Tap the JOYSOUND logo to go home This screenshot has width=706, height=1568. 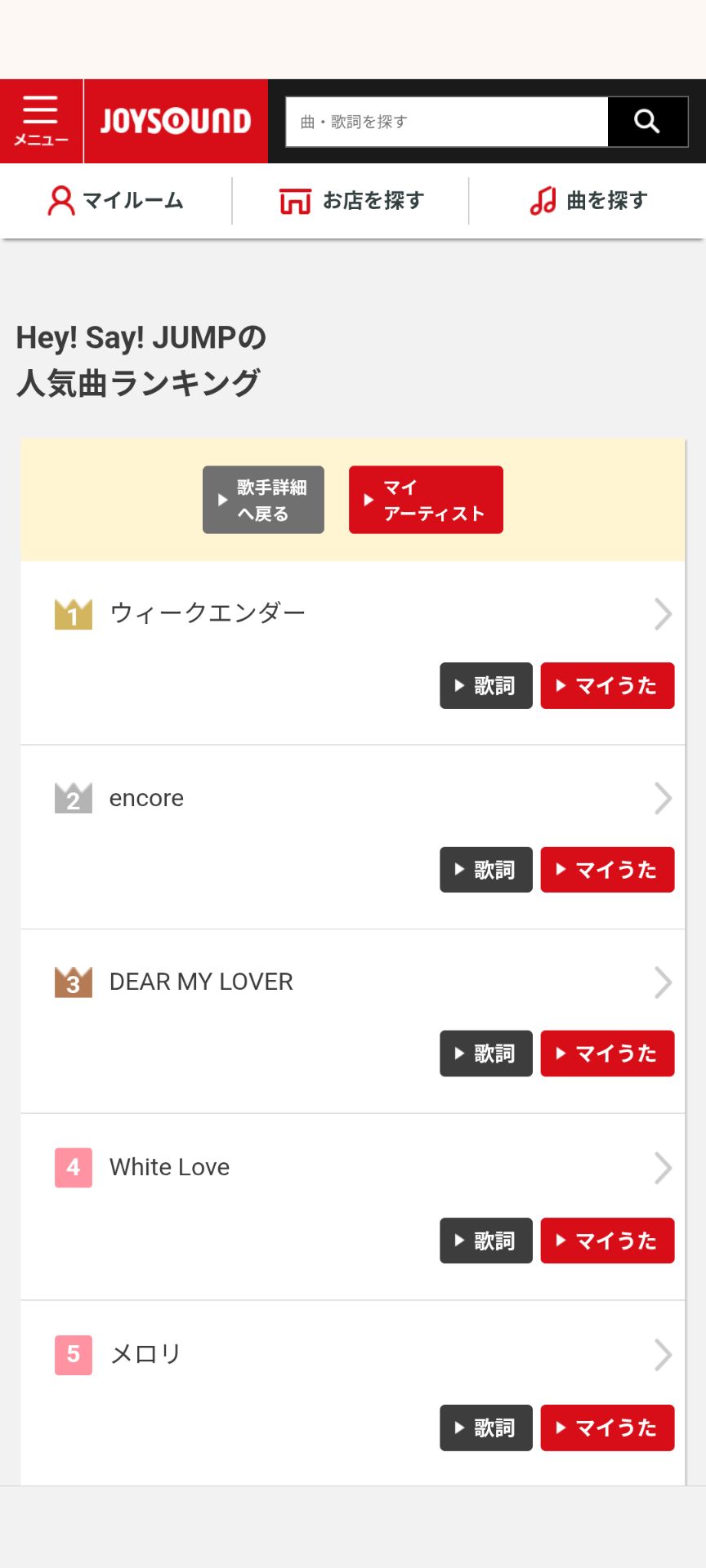[176, 121]
